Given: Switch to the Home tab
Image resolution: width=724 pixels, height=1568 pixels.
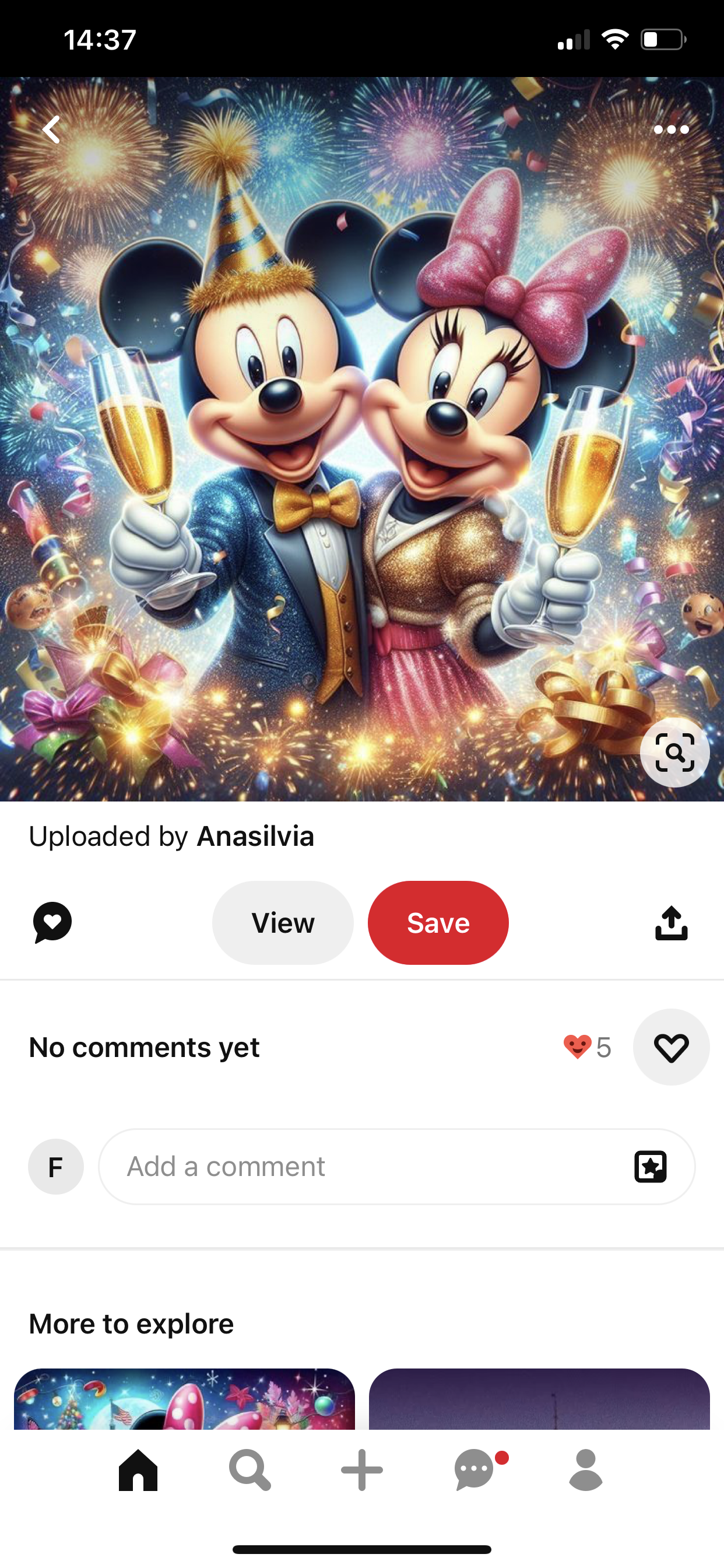Looking at the screenshot, I should 138,1471.
